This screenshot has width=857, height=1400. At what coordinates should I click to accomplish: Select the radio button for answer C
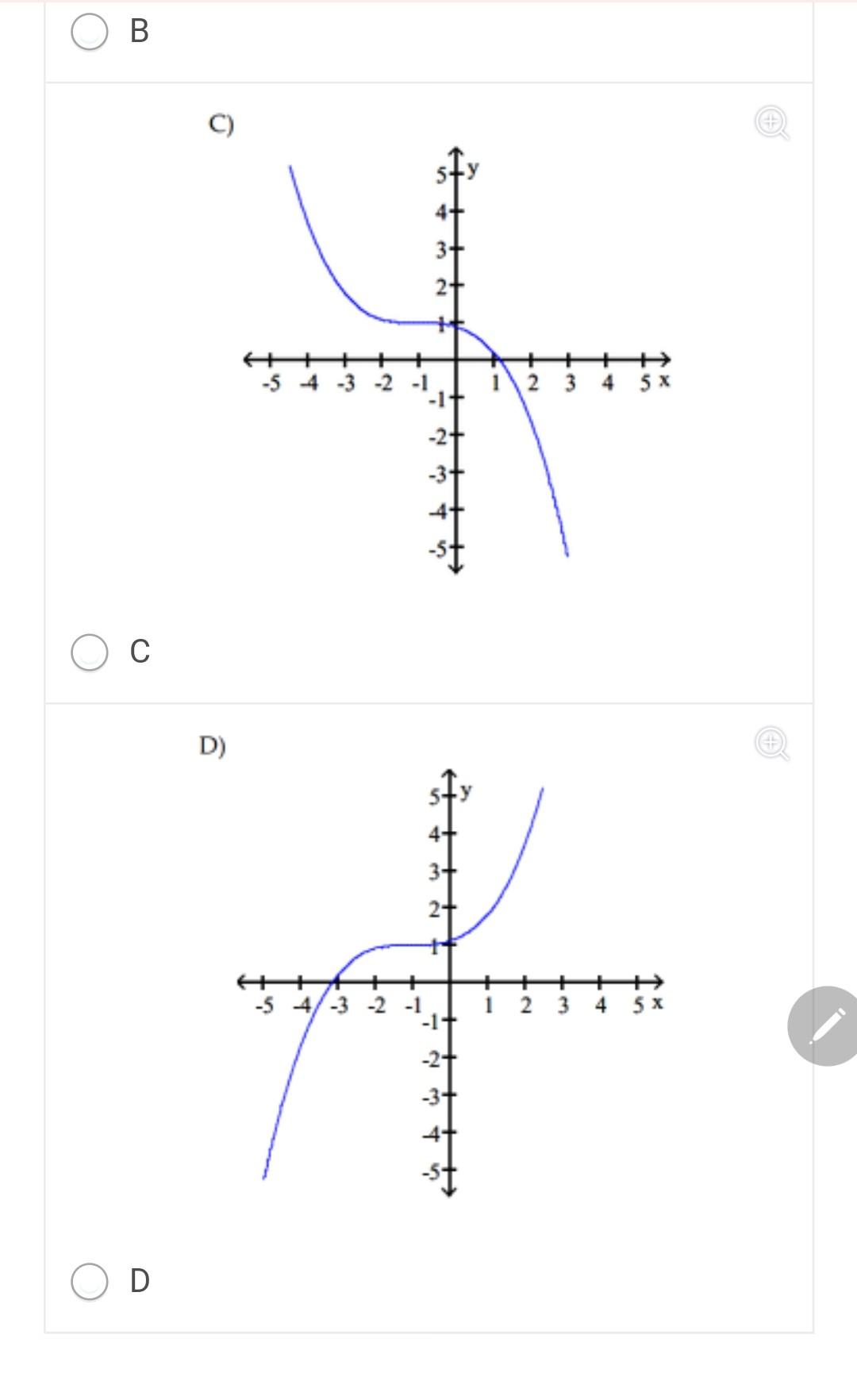click(88, 652)
